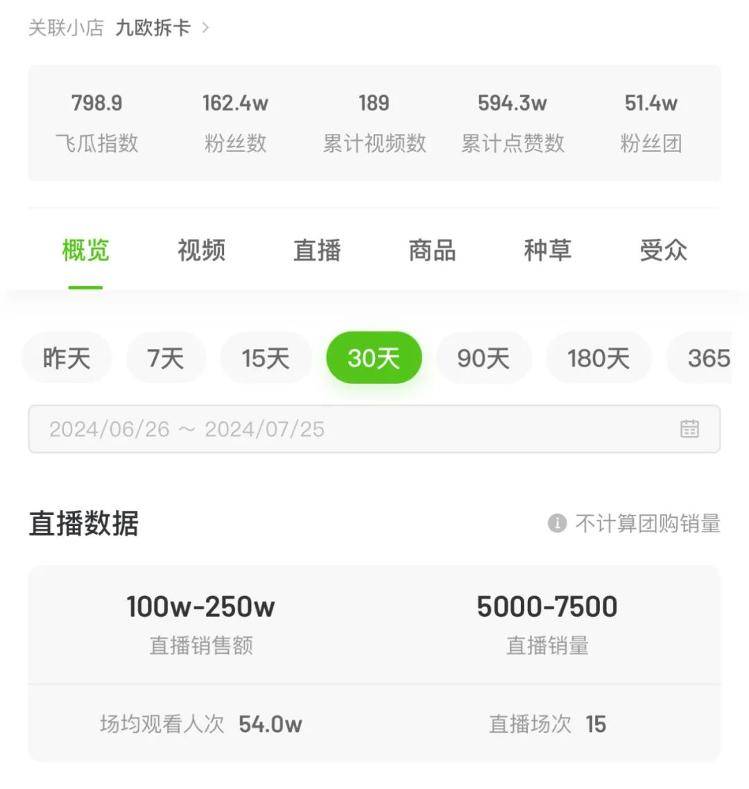The height and width of the screenshot is (789, 749).
Task: View the 种草 tab
Action: (548, 250)
